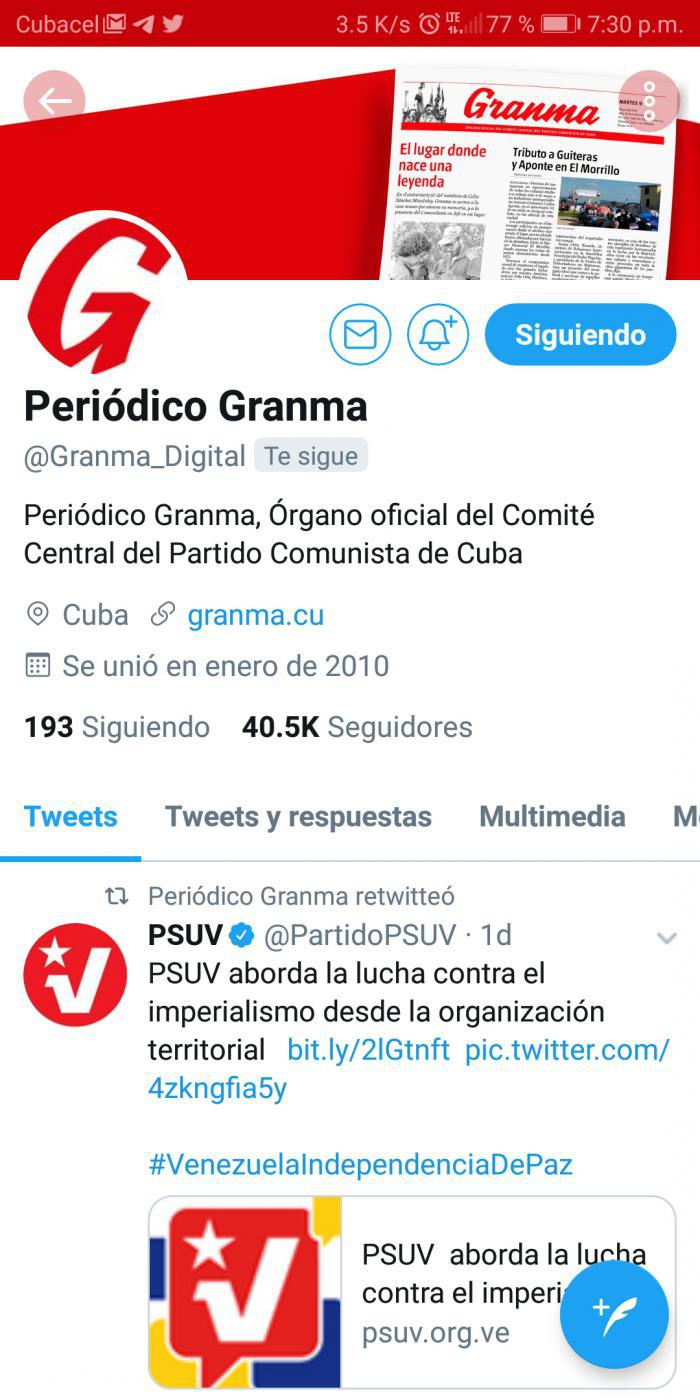Send a direct message via envelope icon
This screenshot has height=1400, width=700.
pyautogui.click(x=360, y=334)
